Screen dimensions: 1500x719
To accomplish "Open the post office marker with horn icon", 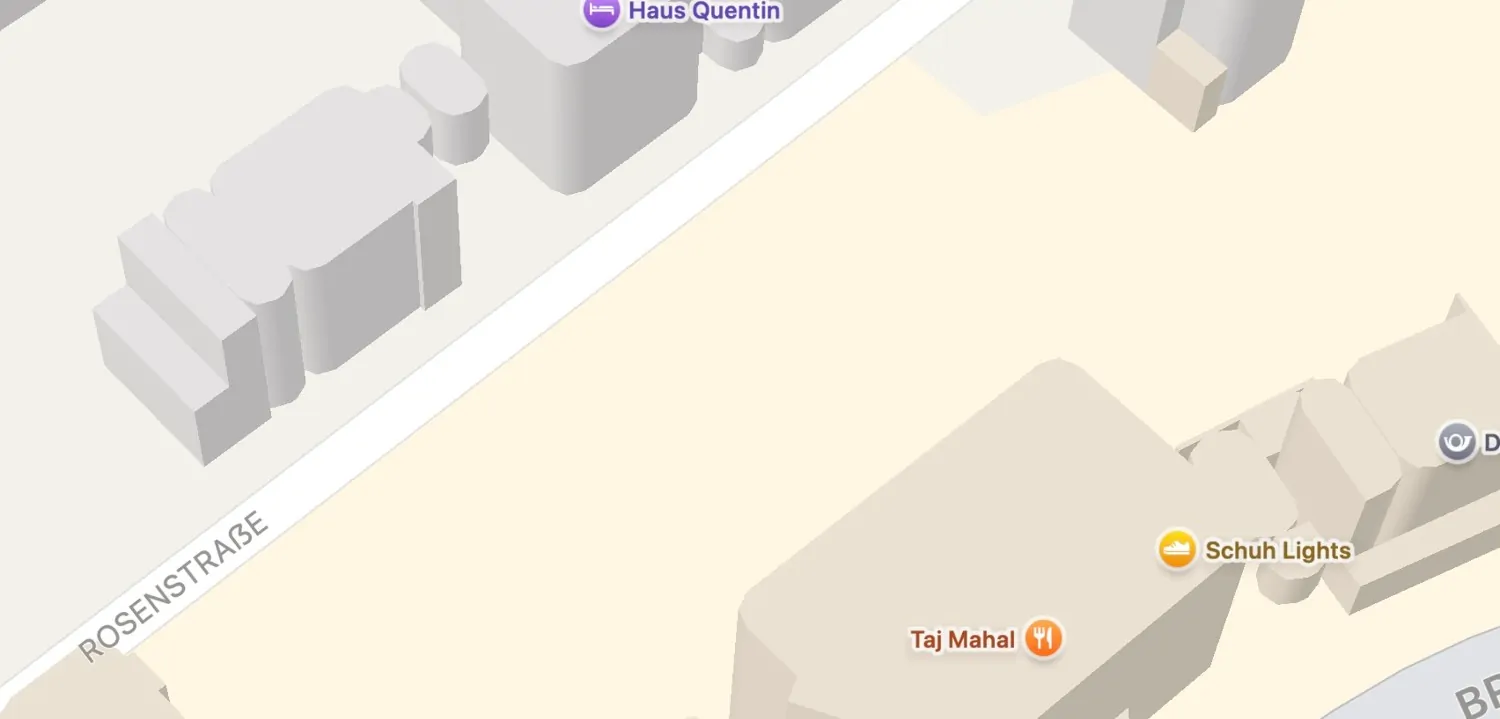I will pyautogui.click(x=1457, y=442).
